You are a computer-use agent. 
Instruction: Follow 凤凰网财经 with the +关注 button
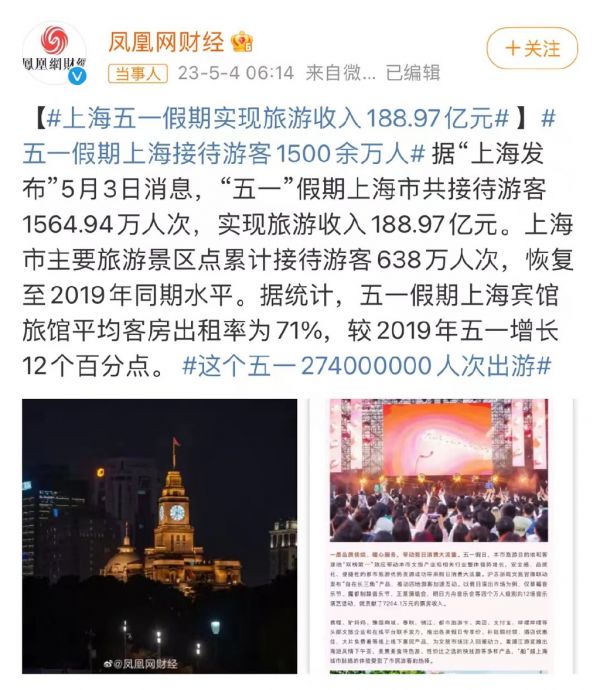tap(532, 47)
